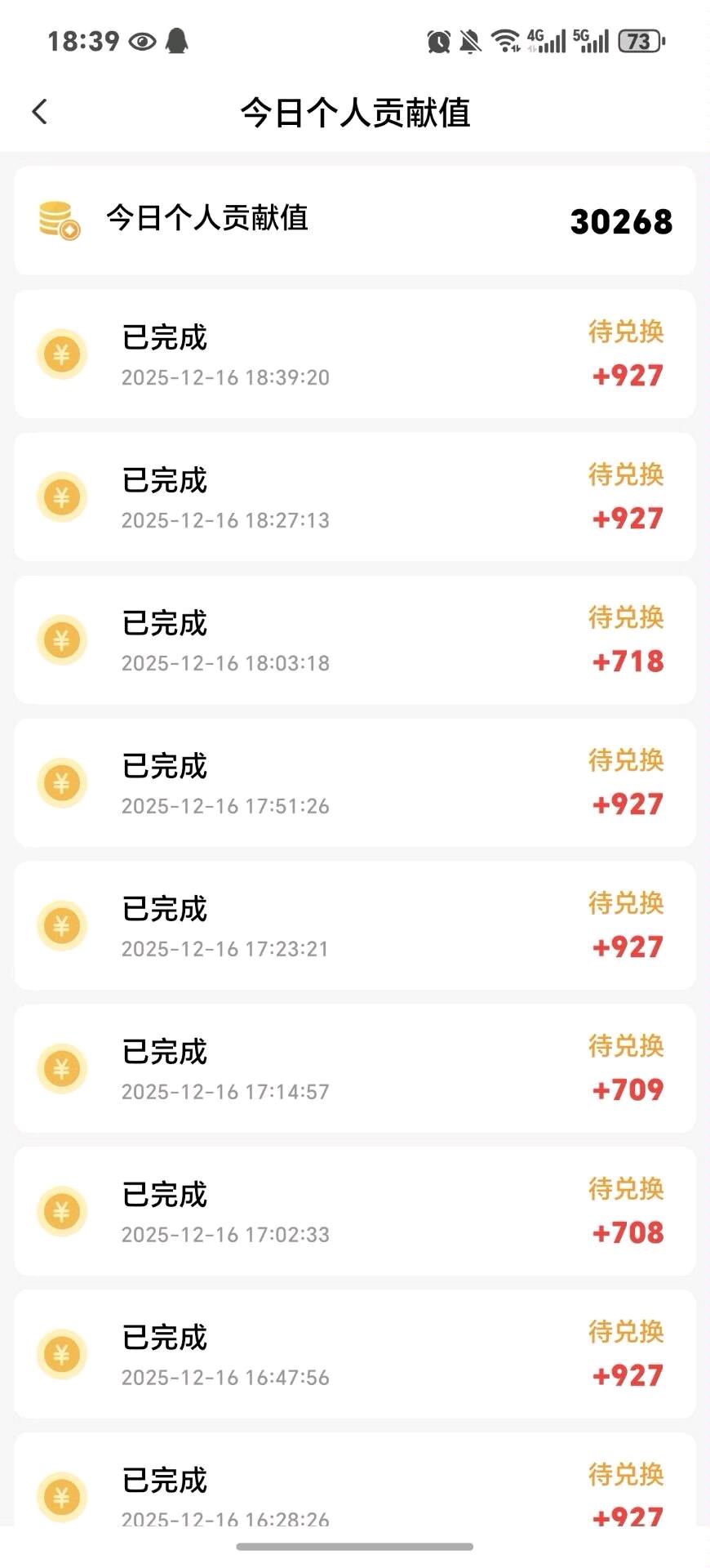The height and width of the screenshot is (1568, 710).
Task: Click the ¥ coin icon on the +718 entry
Action: point(62,639)
